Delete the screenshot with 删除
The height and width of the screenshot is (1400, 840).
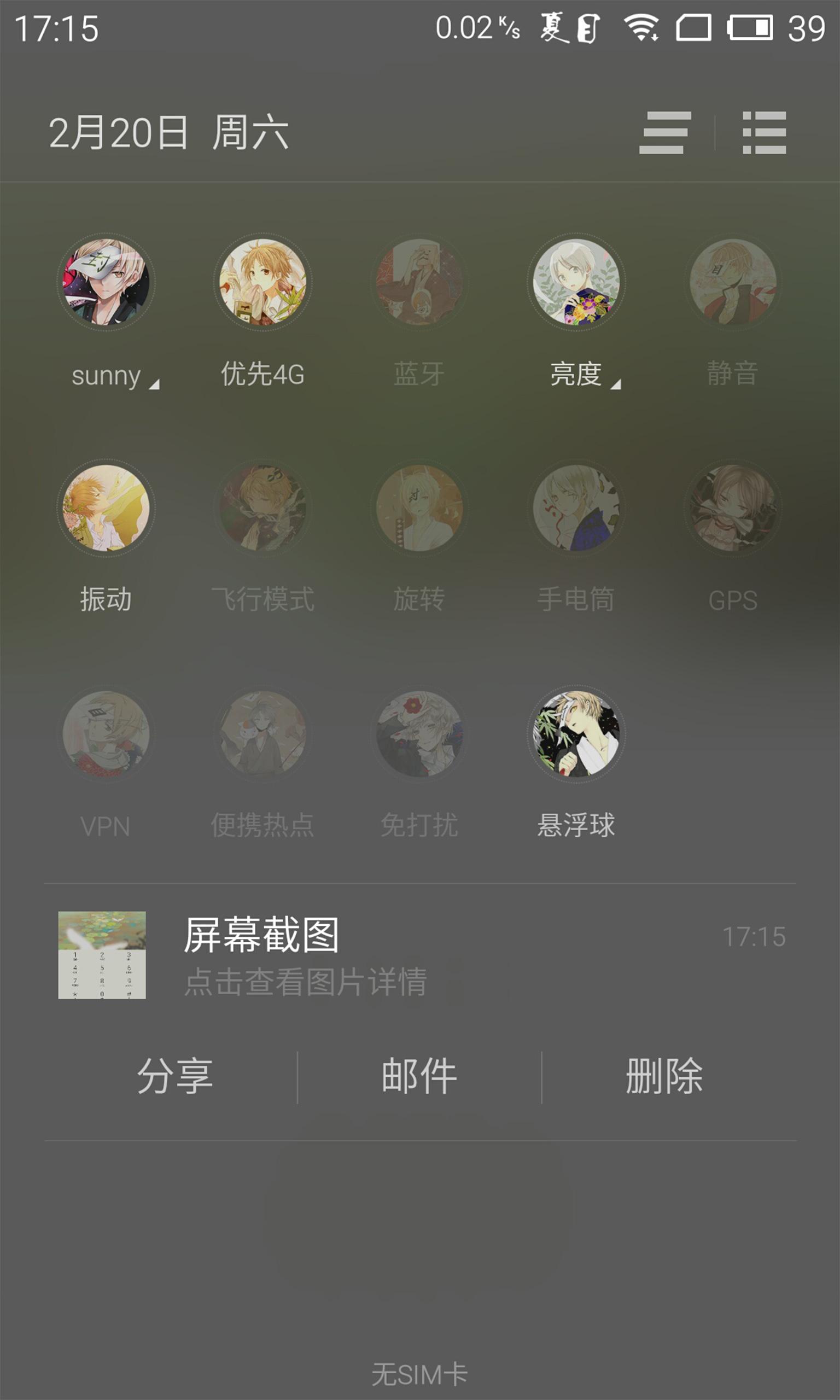pyautogui.click(x=664, y=1076)
